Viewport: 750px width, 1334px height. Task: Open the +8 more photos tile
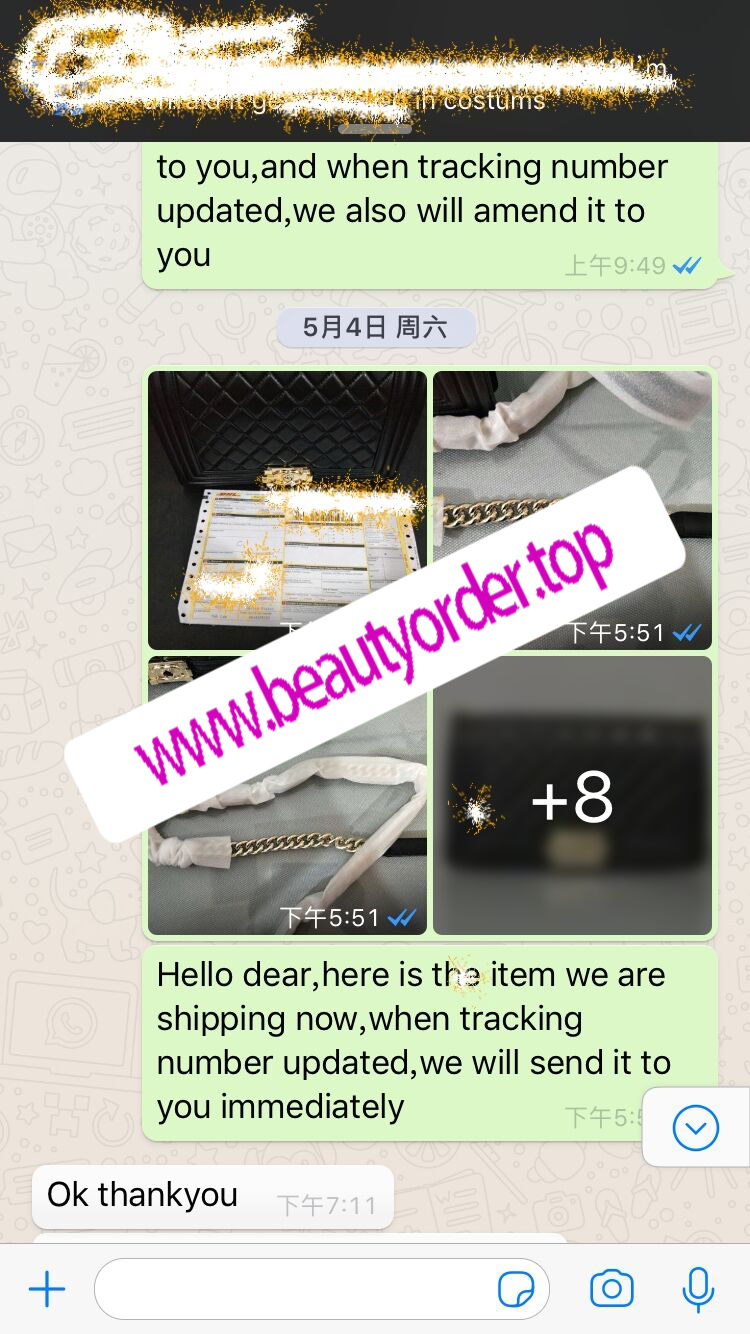tap(572, 796)
